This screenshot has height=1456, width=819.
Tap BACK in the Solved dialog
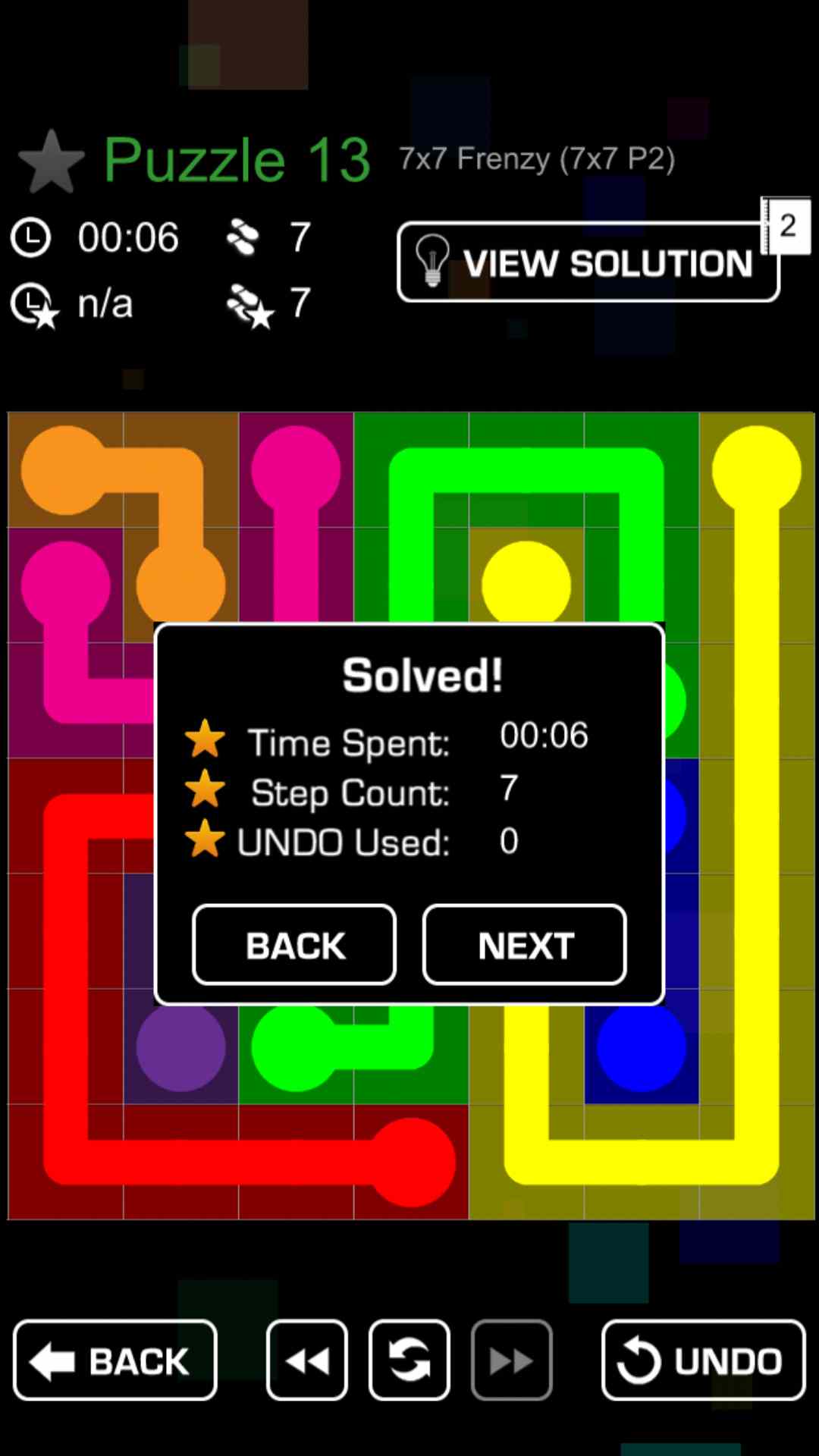click(294, 945)
